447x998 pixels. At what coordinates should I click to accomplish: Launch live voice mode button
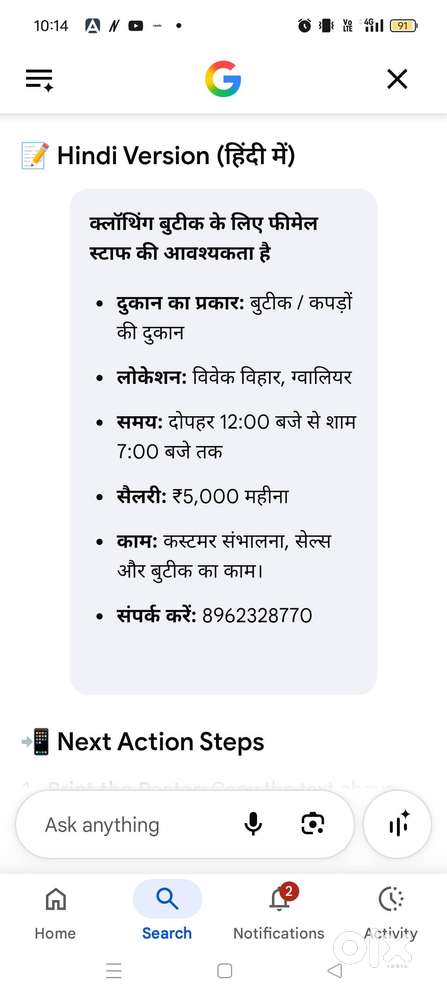pyautogui.click(x=397, y=825)
